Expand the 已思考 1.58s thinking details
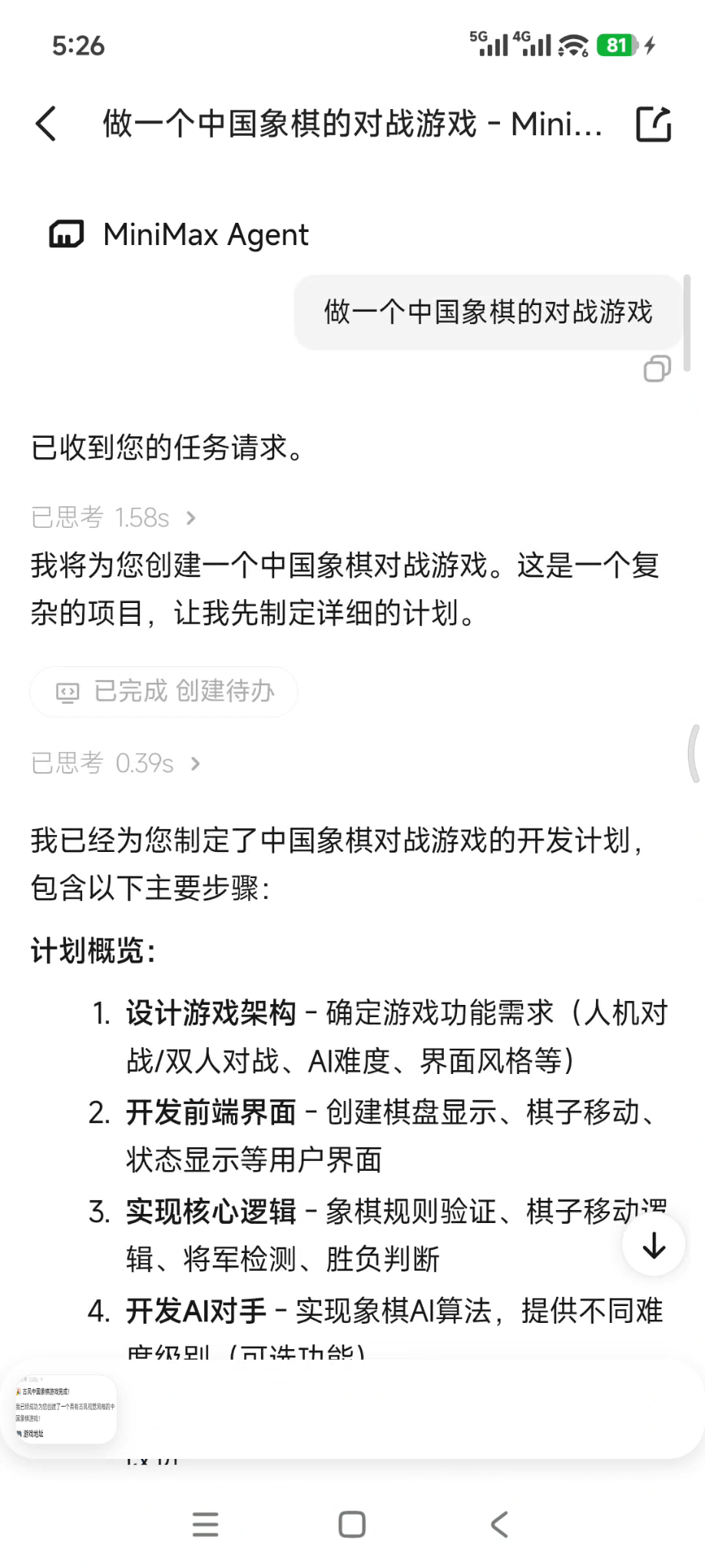This screenshot has width=705, height=1568. (x=114, y=518)
